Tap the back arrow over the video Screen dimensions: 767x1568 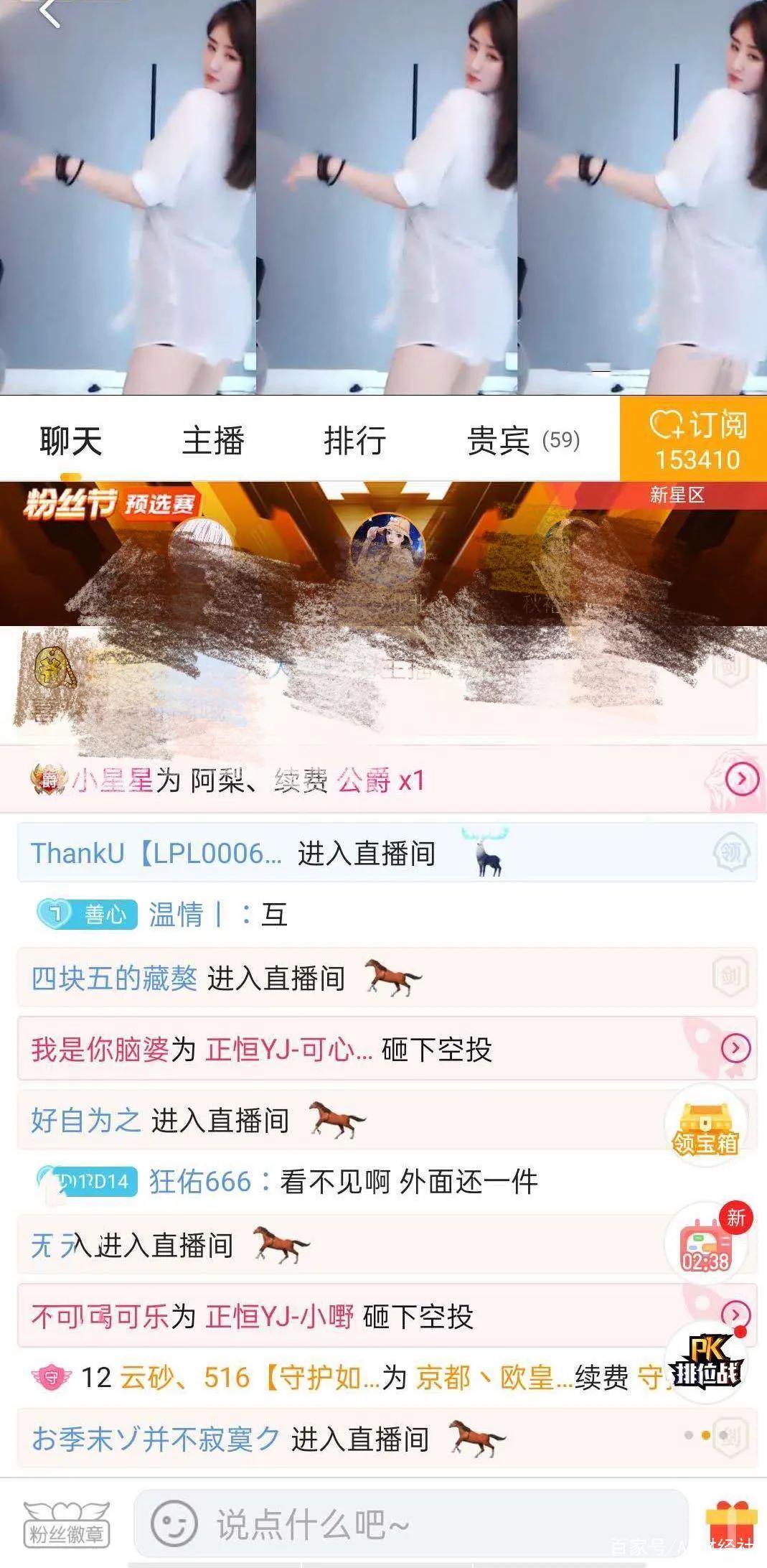pos(49,13)
